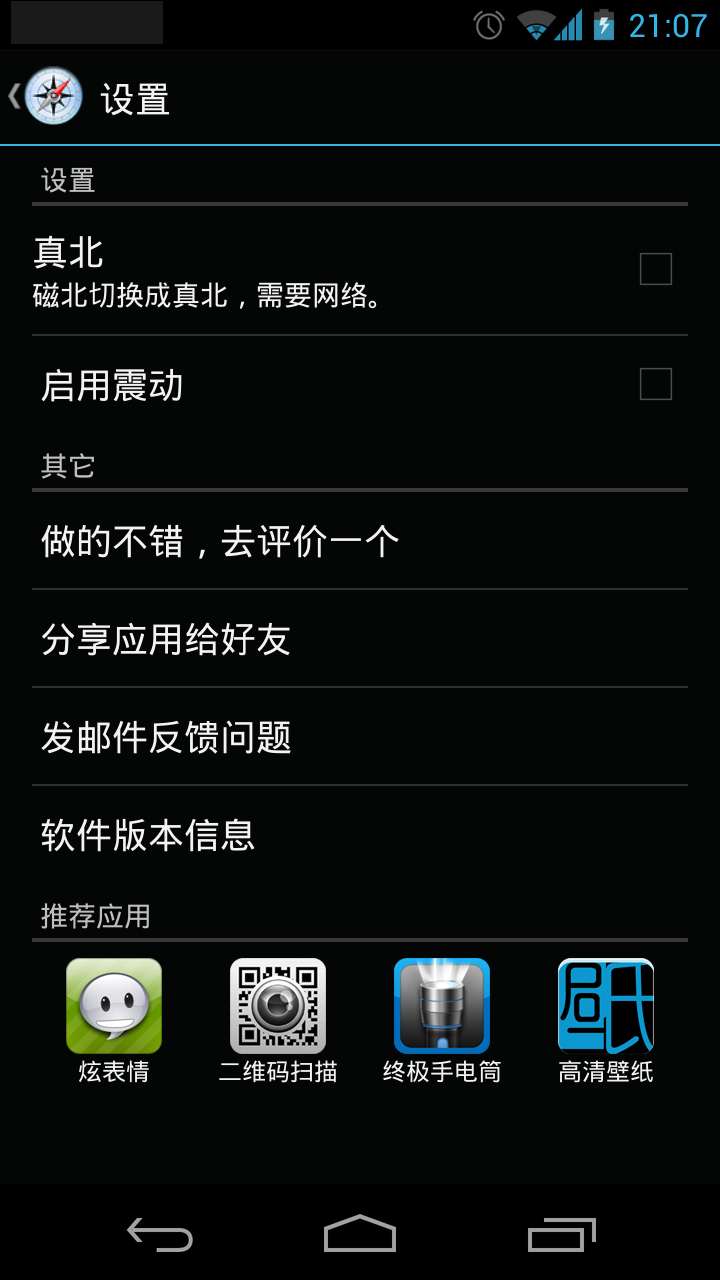Toggle the 启用震动 vibration checkbox
Screen dimensions: 720x1280
(x=655, y=384)
